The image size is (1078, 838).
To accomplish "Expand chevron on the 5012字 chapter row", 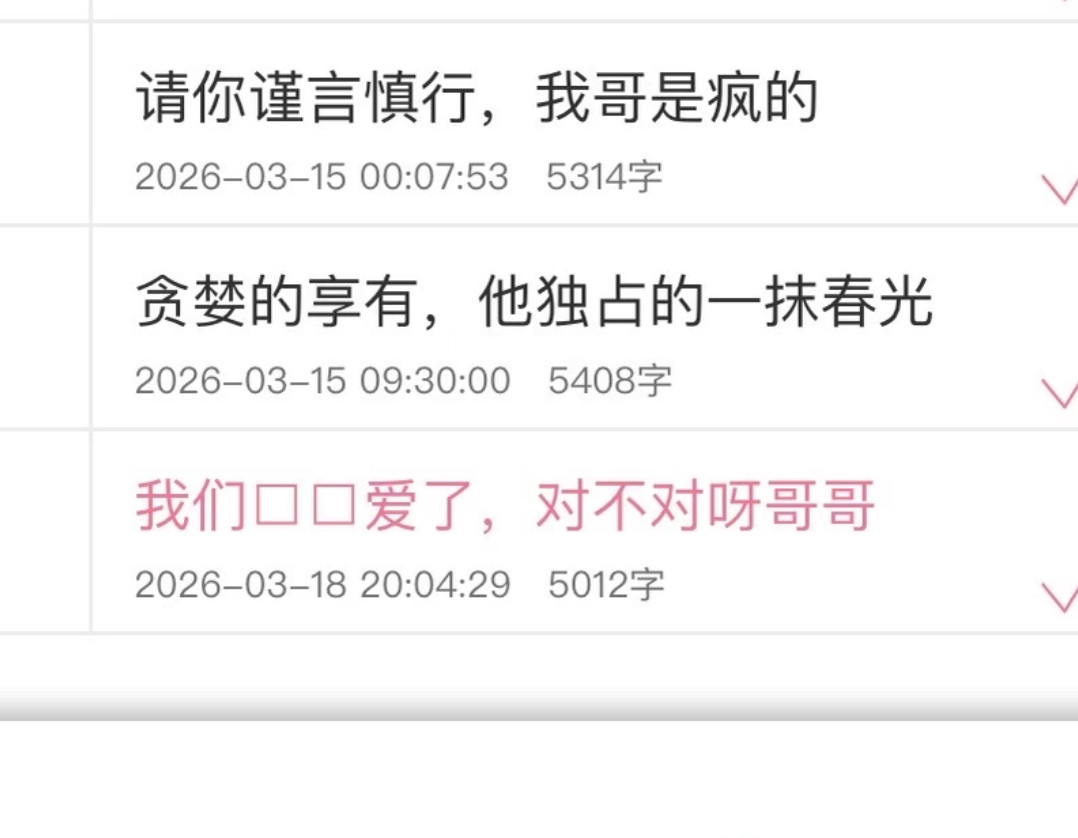I will [1060, 597].
